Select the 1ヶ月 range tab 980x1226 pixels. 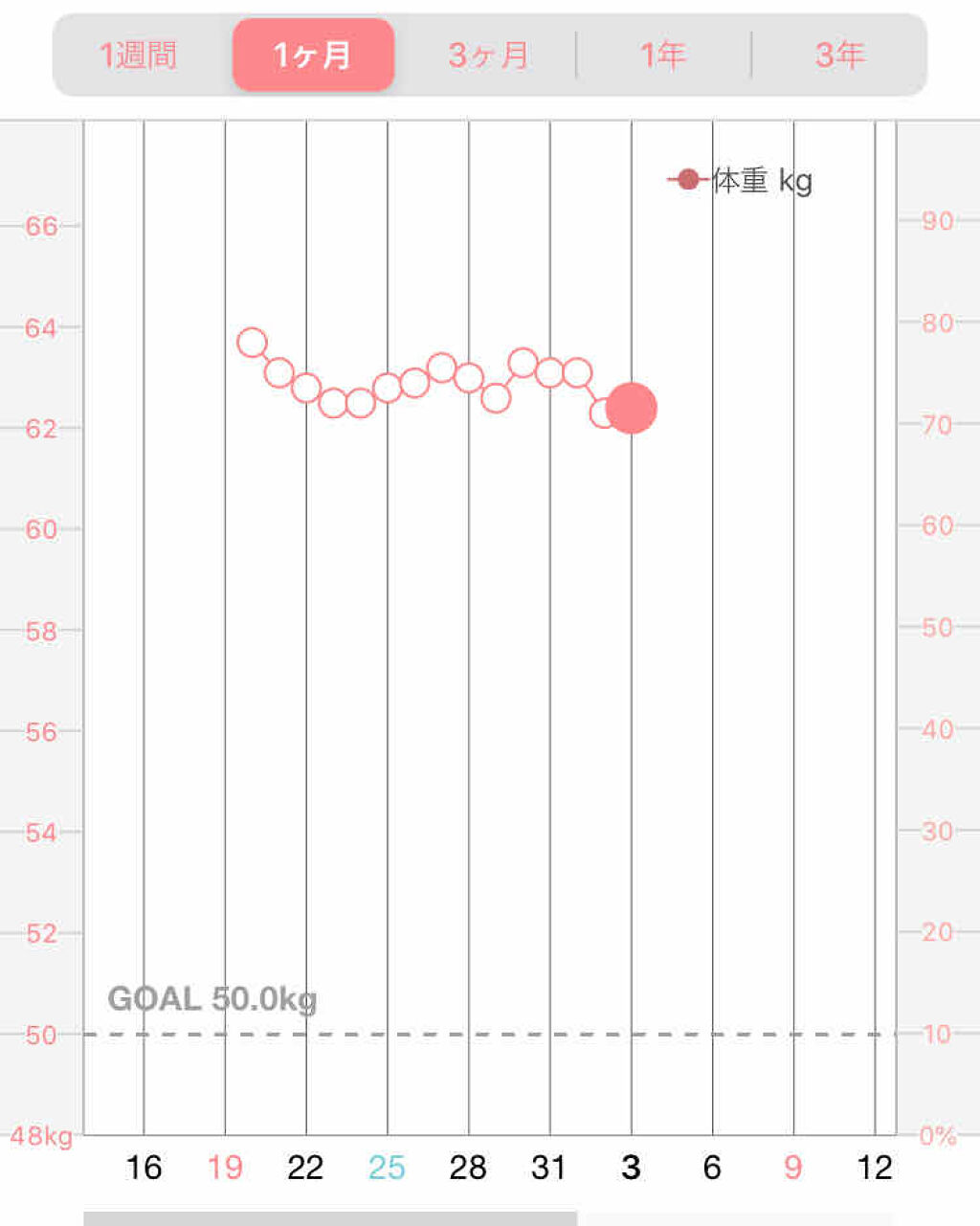[313, 56]
